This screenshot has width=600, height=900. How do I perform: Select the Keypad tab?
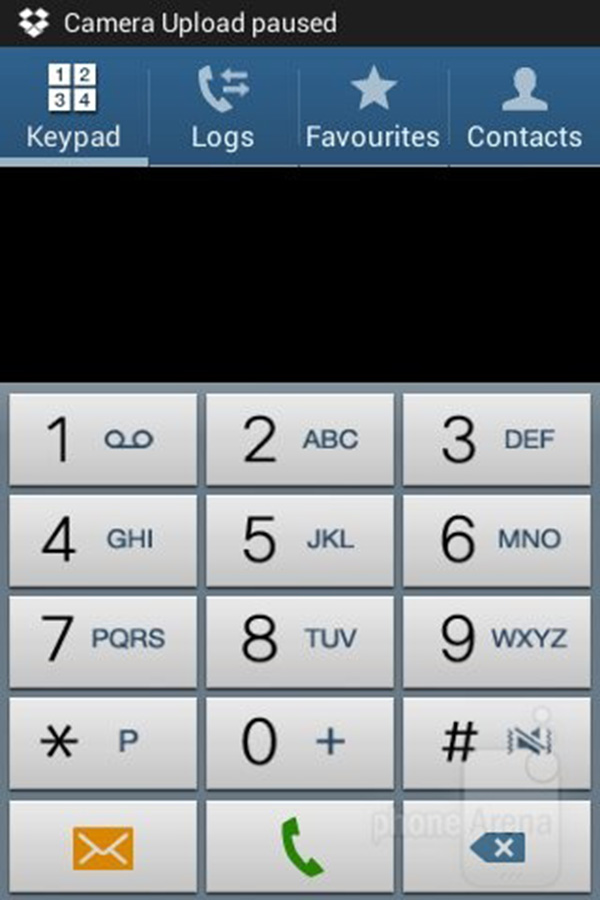click(74, 108)
